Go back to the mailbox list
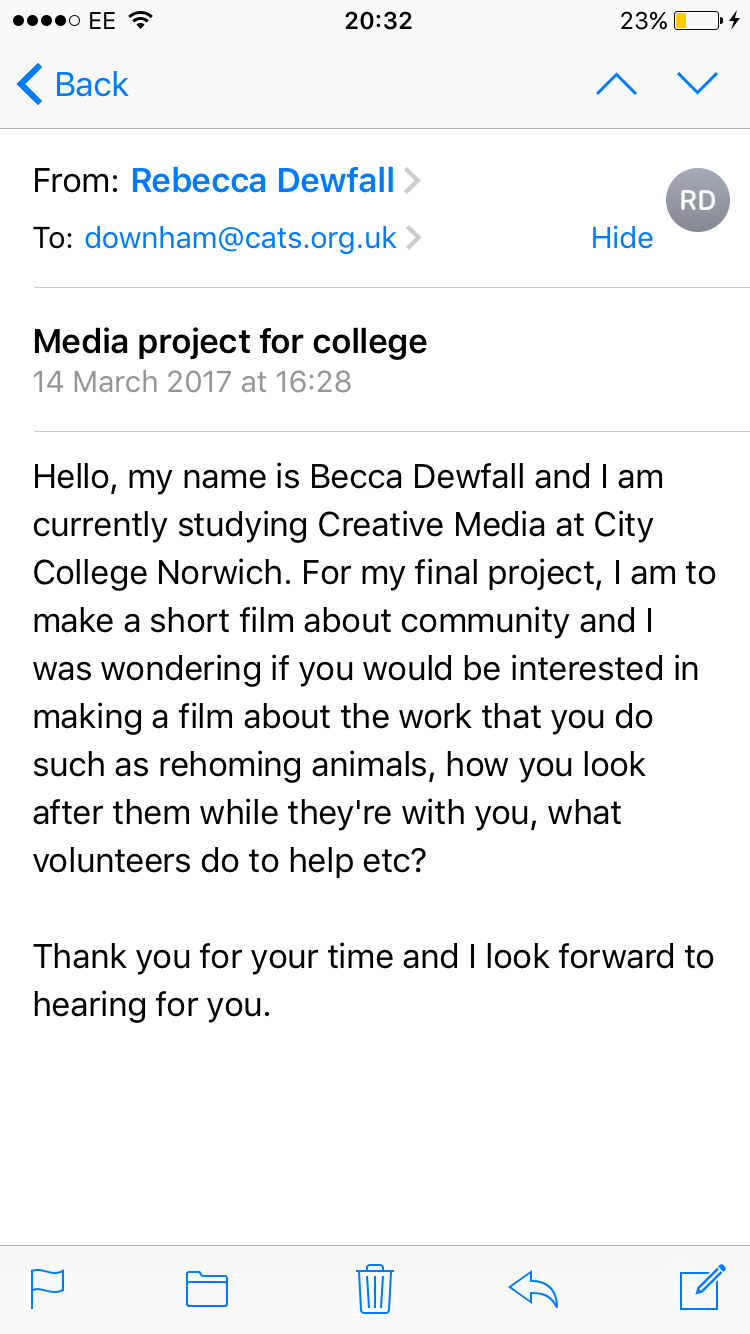 coord(73,84)
